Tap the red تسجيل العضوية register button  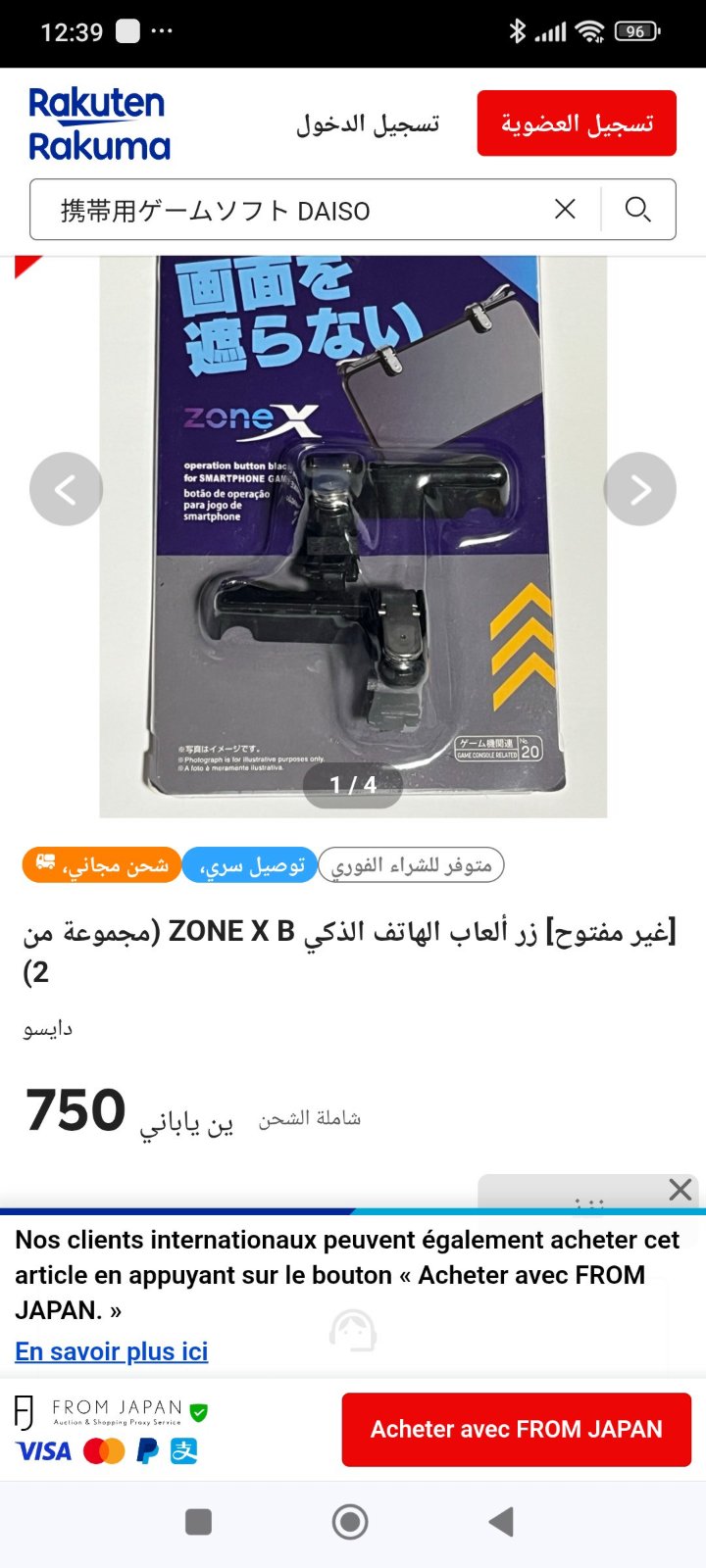[577, 123]
